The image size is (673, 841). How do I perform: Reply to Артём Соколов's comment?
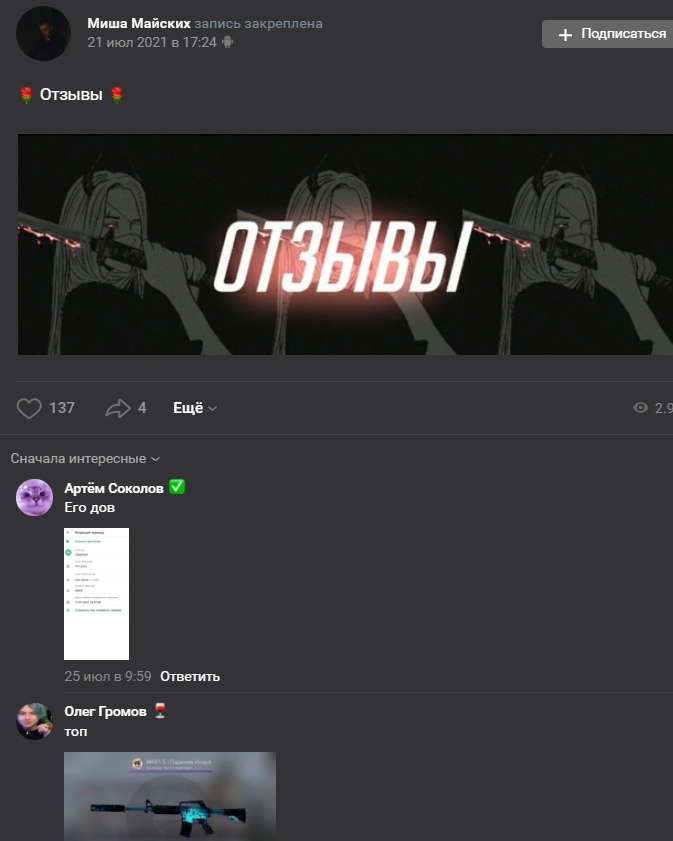190,676
